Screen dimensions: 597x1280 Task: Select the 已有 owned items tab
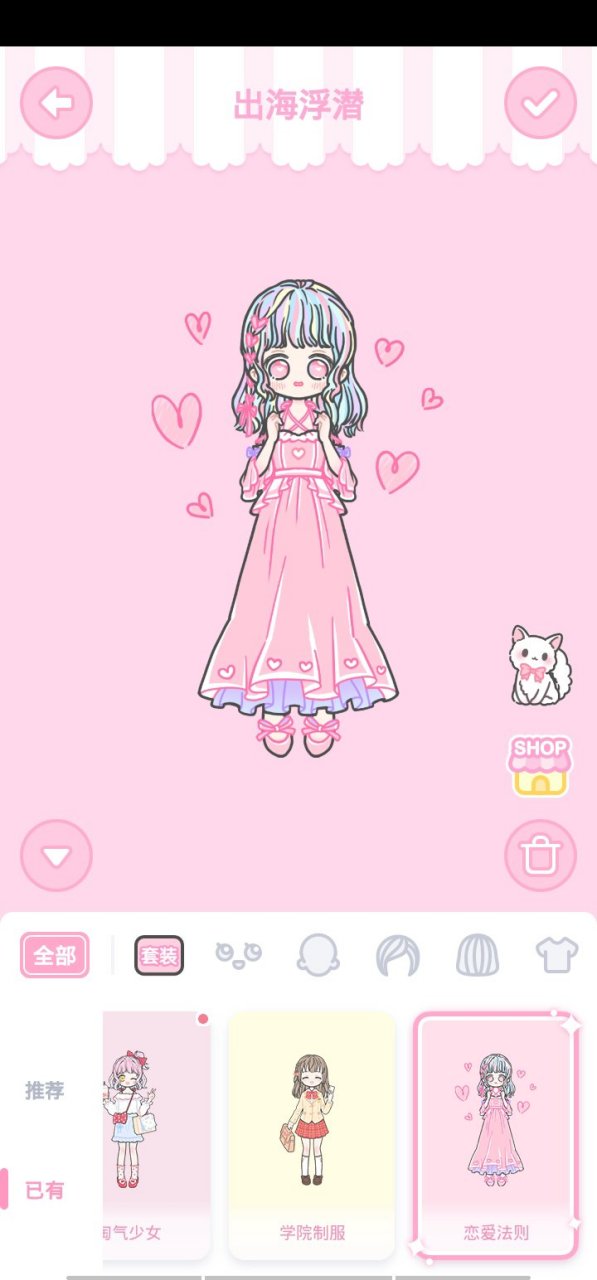[45, 1190]
